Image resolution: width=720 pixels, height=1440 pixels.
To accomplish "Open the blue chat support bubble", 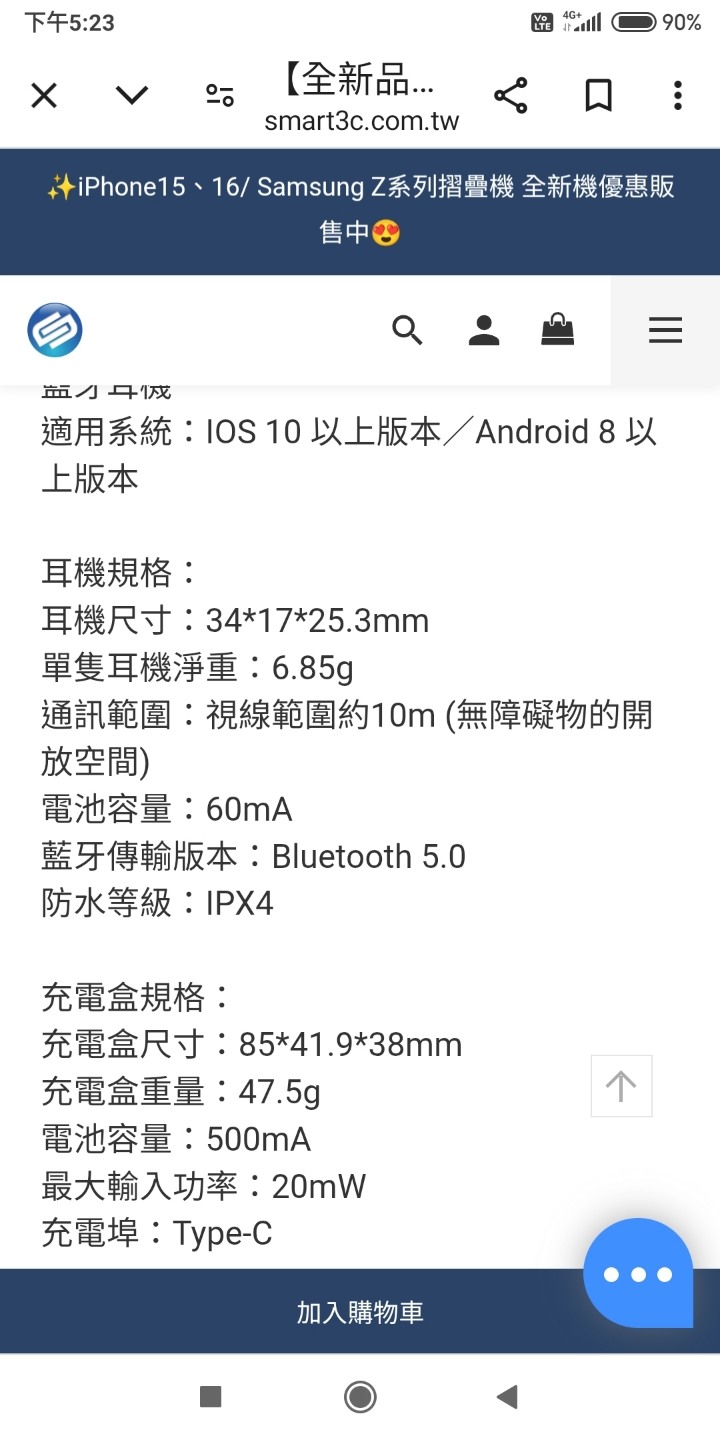I will click(638, 1273).
